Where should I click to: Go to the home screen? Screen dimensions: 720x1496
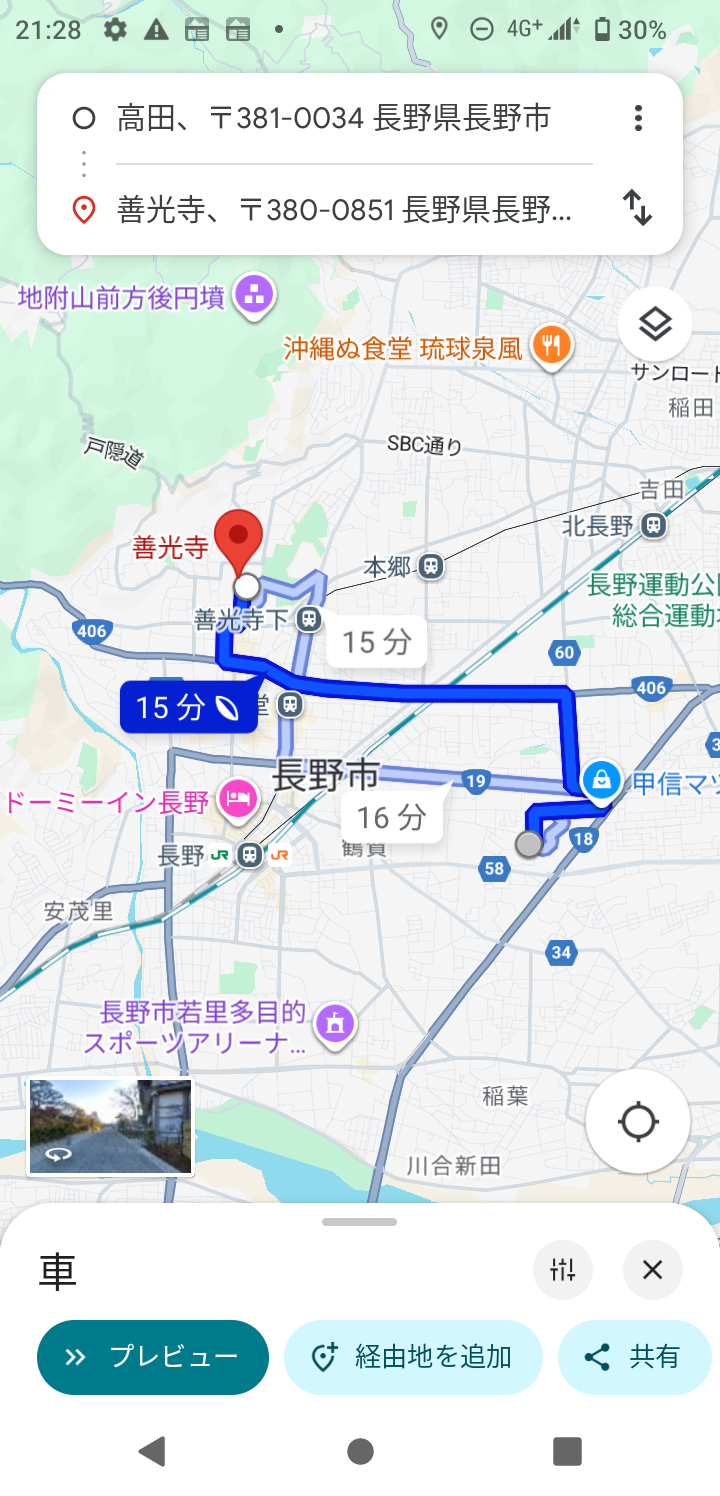tap(360, 1451)
